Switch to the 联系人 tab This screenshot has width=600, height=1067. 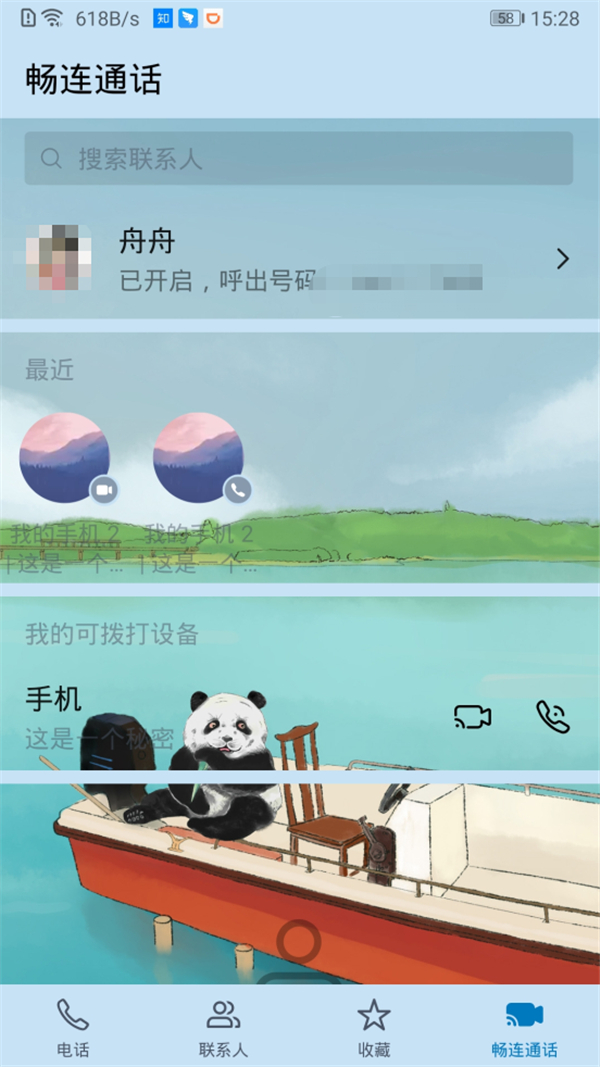[223, 1026]
